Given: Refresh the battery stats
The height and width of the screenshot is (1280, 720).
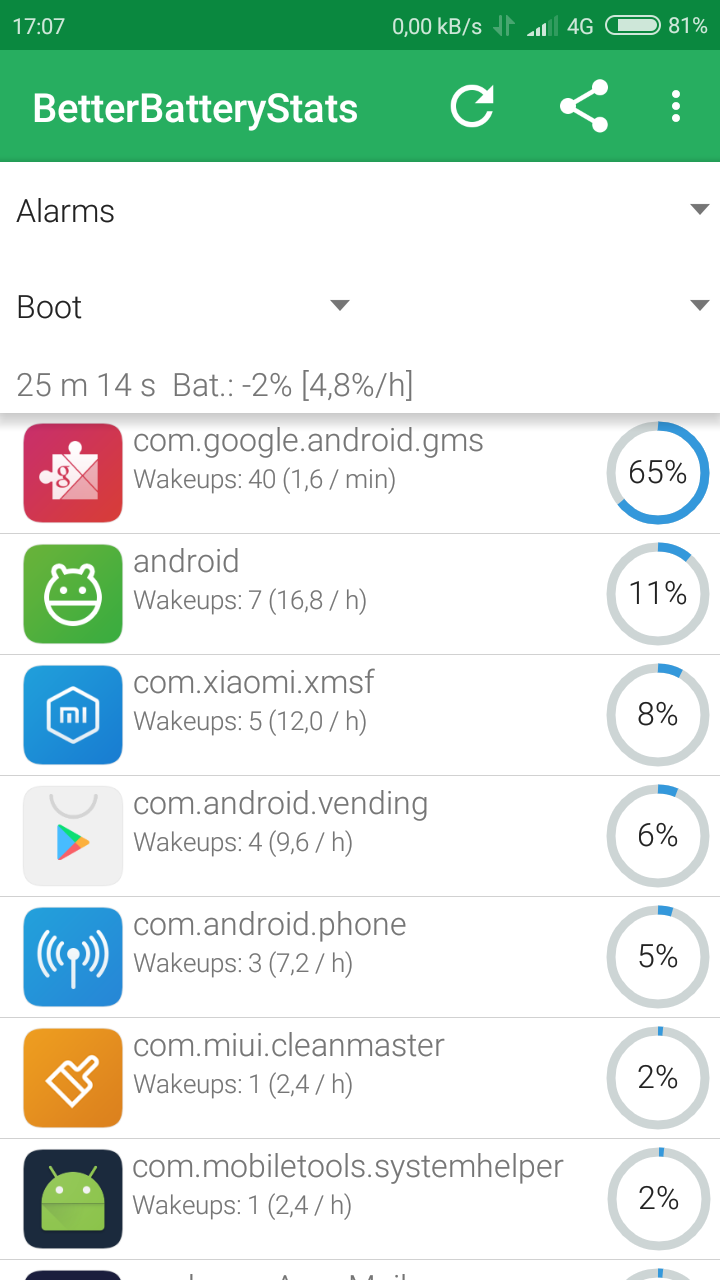Looking at the screenshot, I should pyautogui.click(x=472, y=106).
